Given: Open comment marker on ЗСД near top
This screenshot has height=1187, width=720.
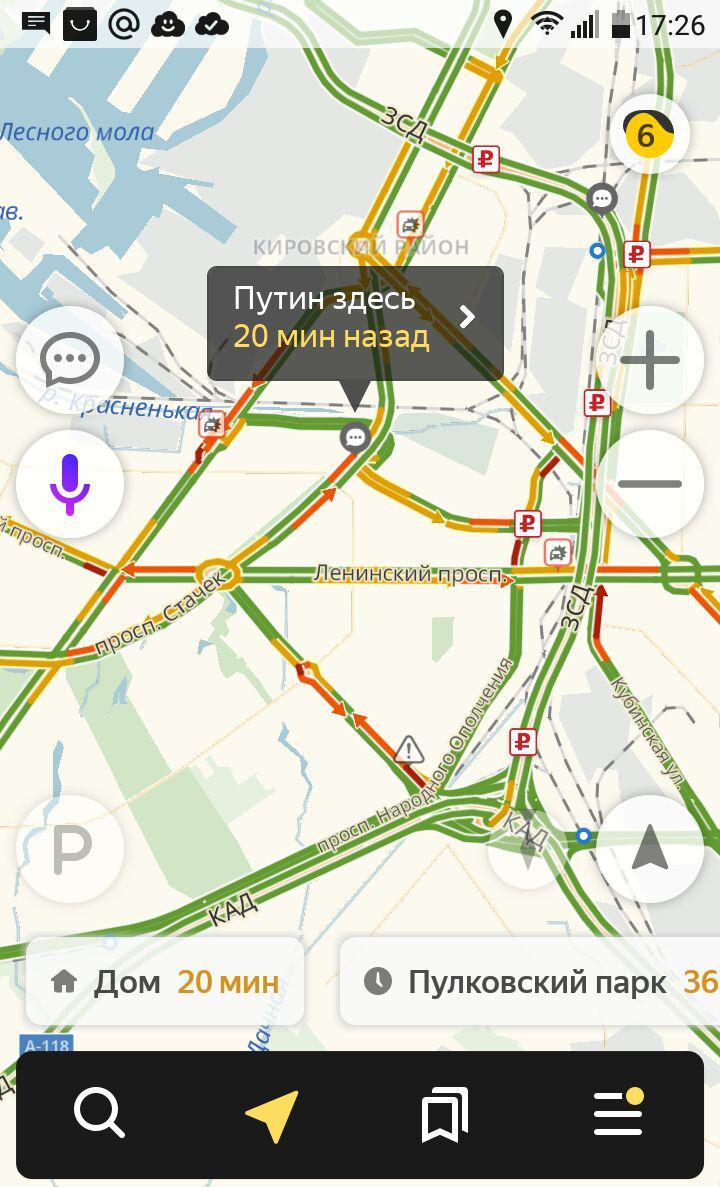Looking at the screenshot, I should tap(601, 199).
